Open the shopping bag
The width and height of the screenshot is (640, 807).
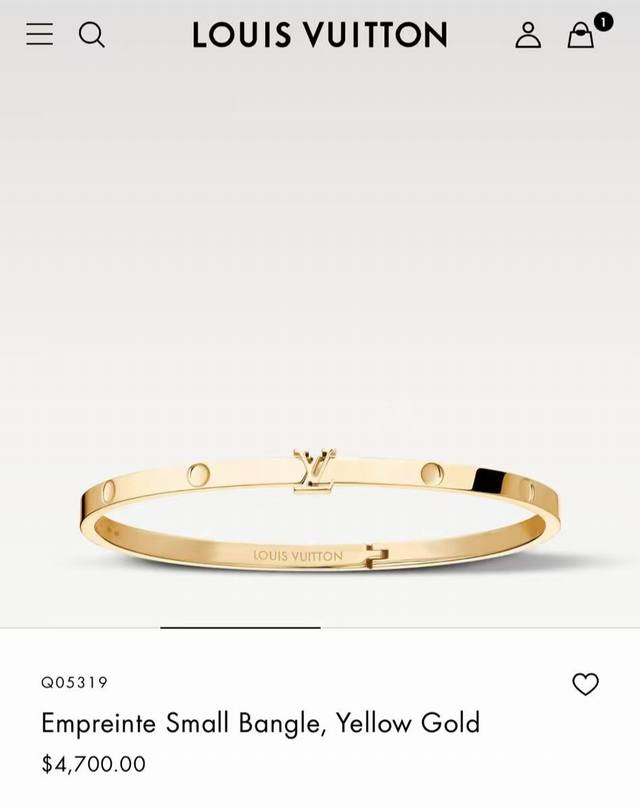[x=581, y=37]
